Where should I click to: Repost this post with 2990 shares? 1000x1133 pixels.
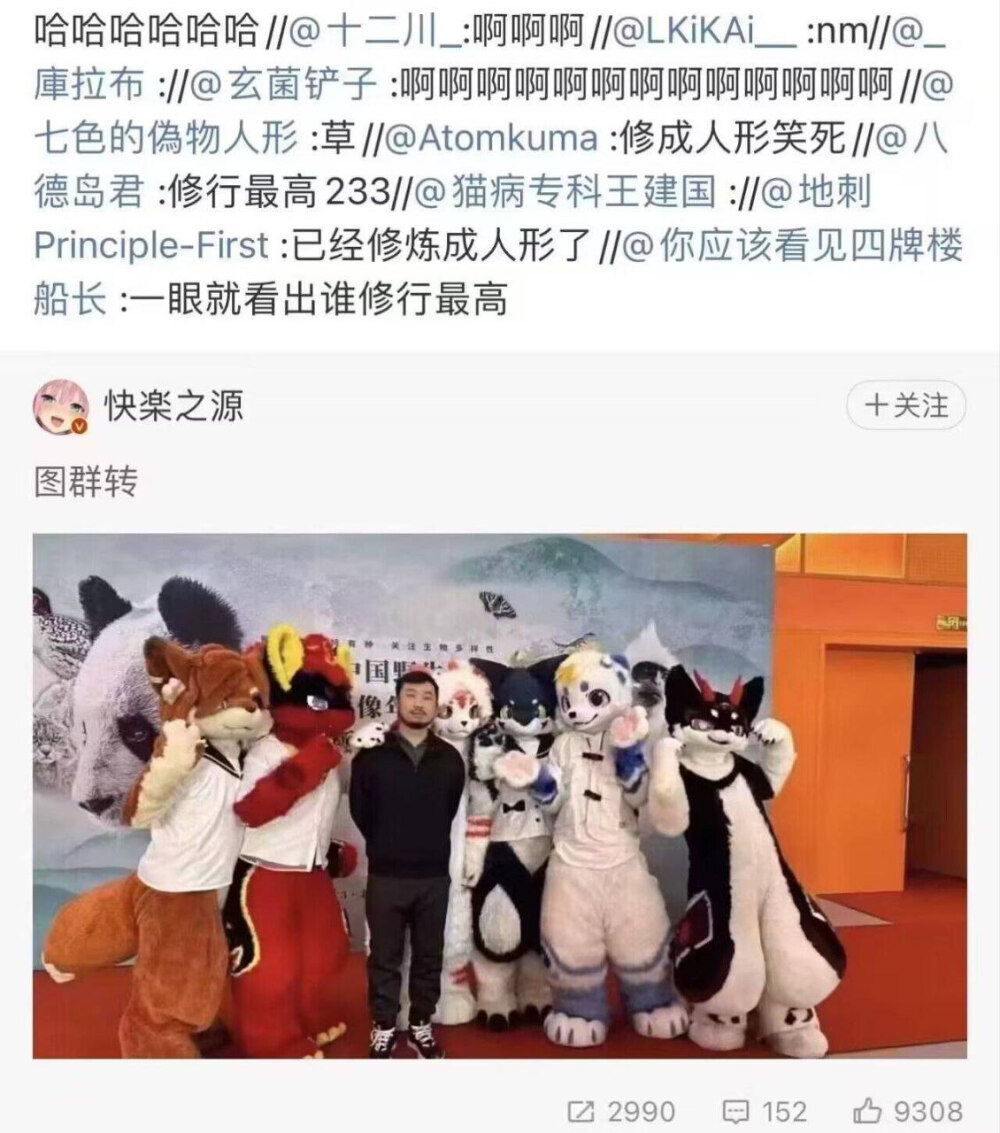coord(620,1111)
